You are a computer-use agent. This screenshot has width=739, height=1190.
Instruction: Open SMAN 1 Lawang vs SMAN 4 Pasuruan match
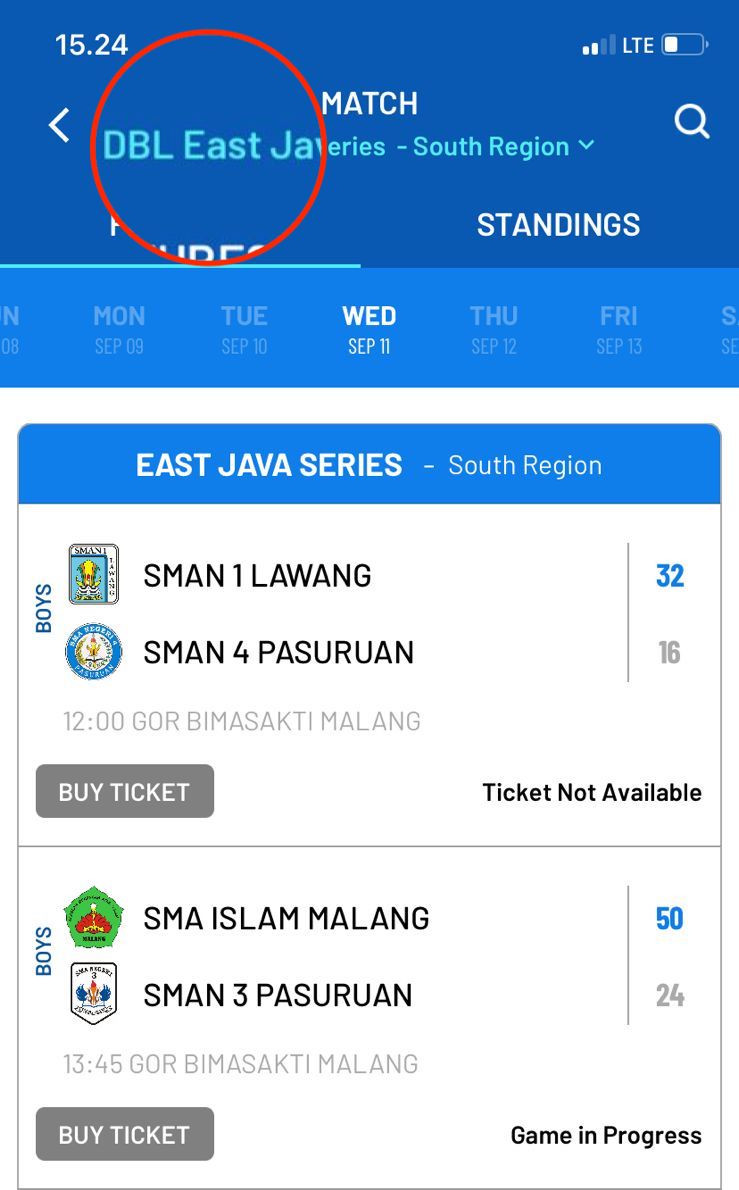[370, 613]
